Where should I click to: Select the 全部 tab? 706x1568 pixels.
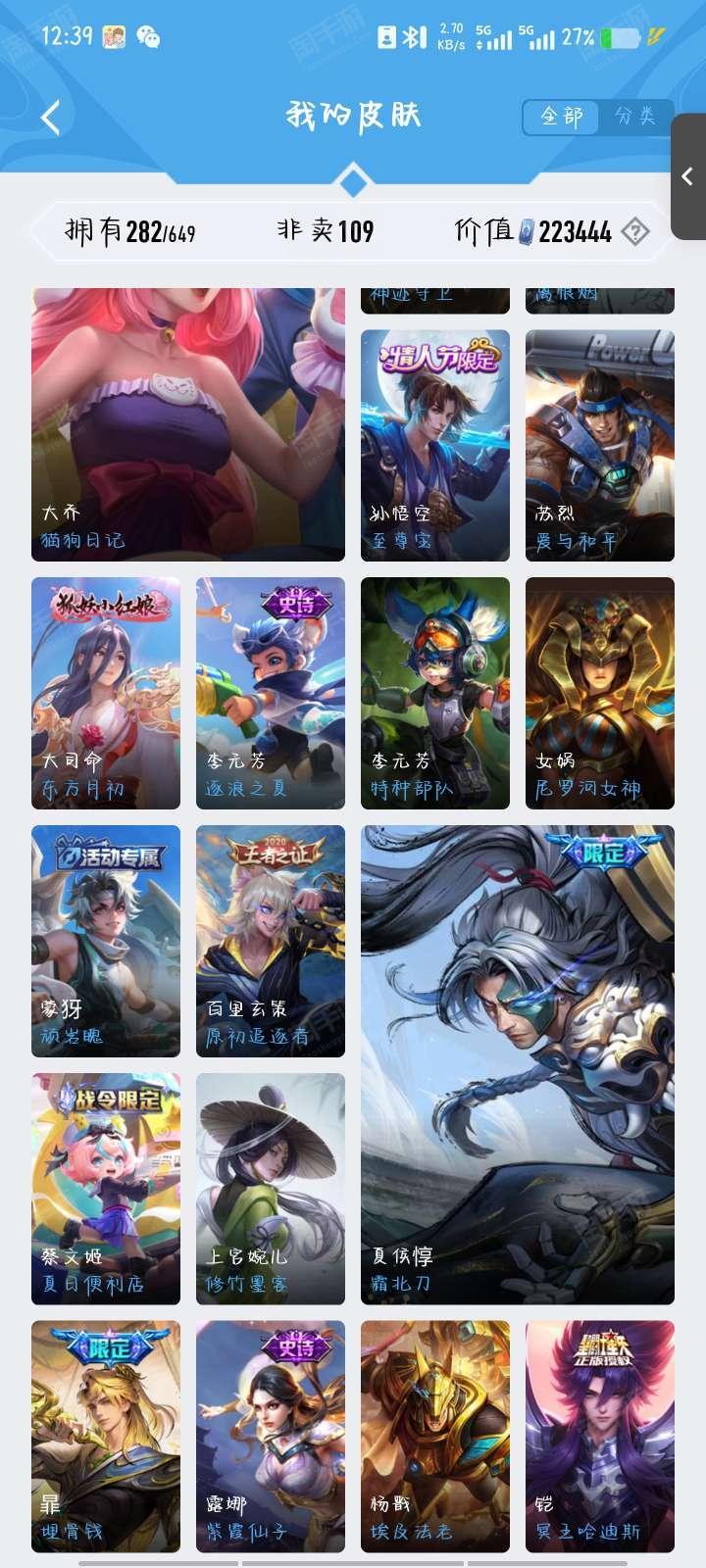point(562,117)
